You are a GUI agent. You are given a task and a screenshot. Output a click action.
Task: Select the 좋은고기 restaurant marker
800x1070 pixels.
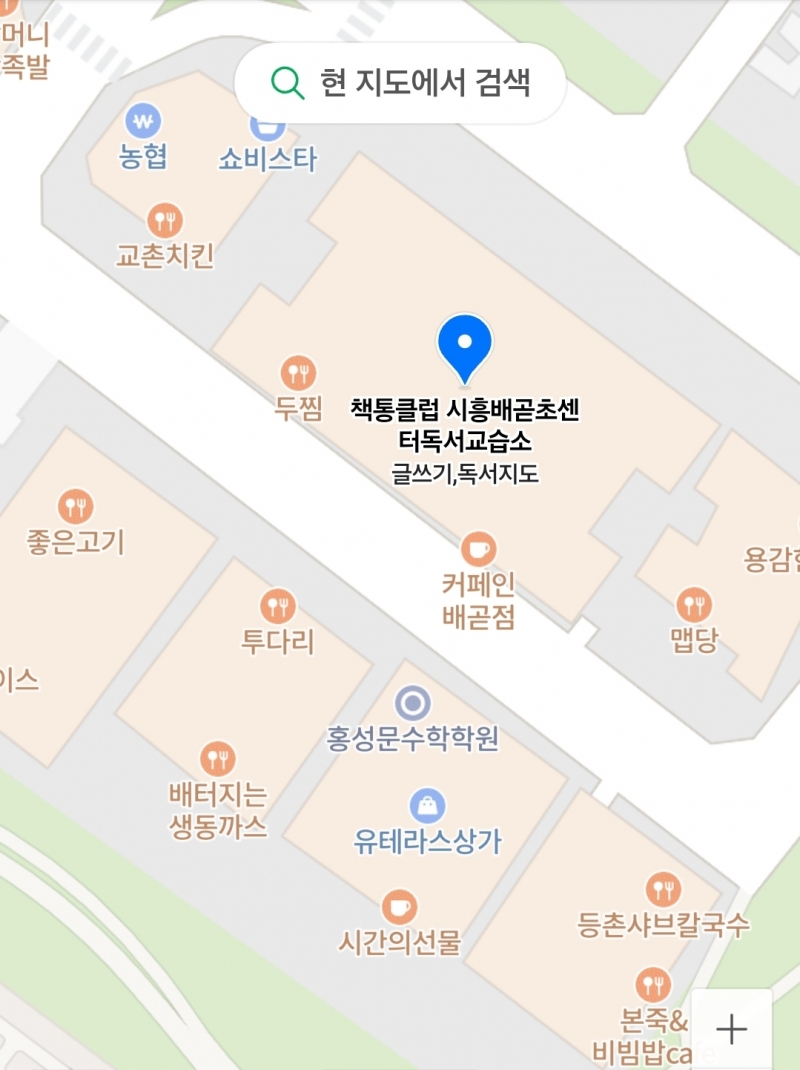pyautogui.click(x=75, y=507)
